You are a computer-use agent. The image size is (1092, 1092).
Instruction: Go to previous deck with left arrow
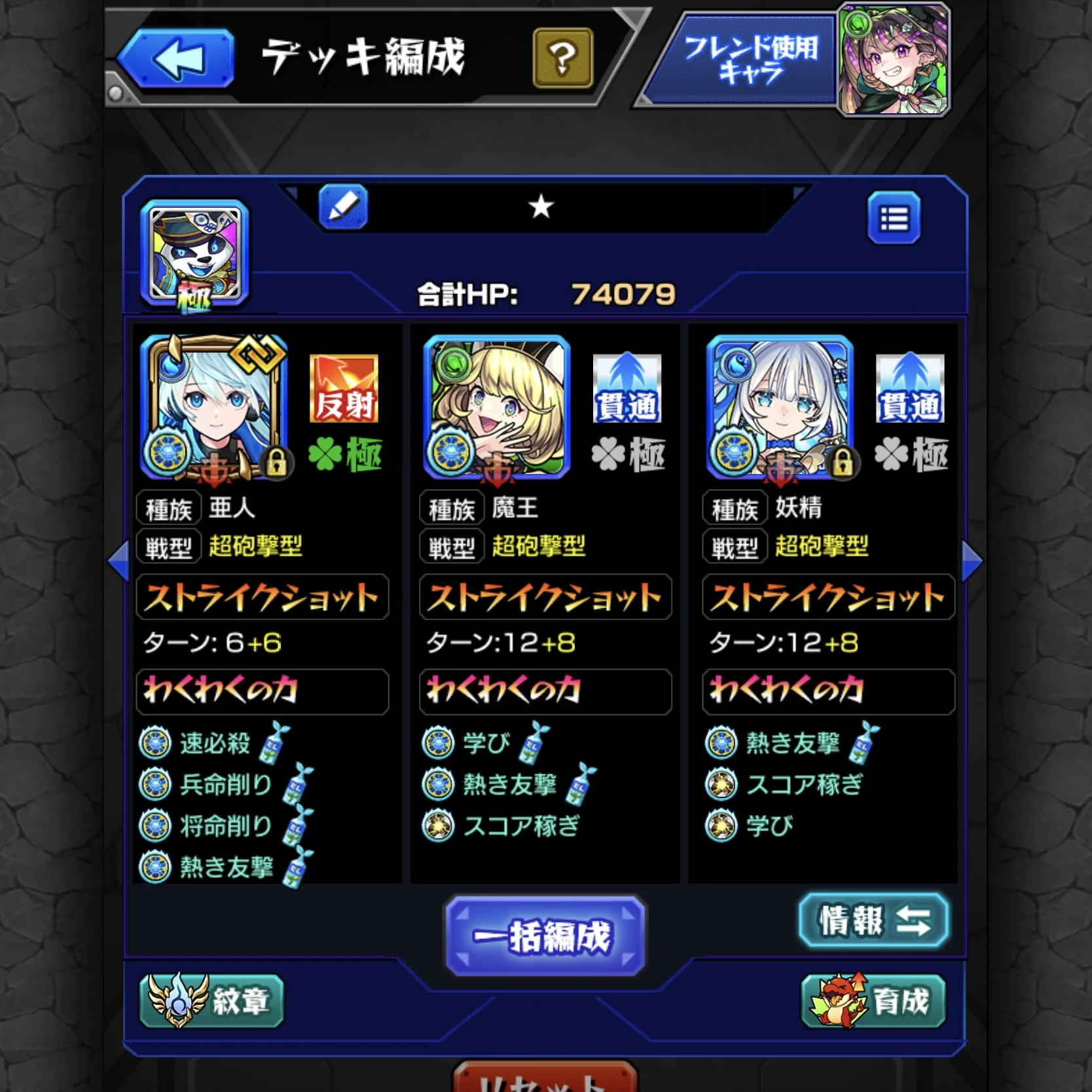pyautogui.click(x=118, y=560)
